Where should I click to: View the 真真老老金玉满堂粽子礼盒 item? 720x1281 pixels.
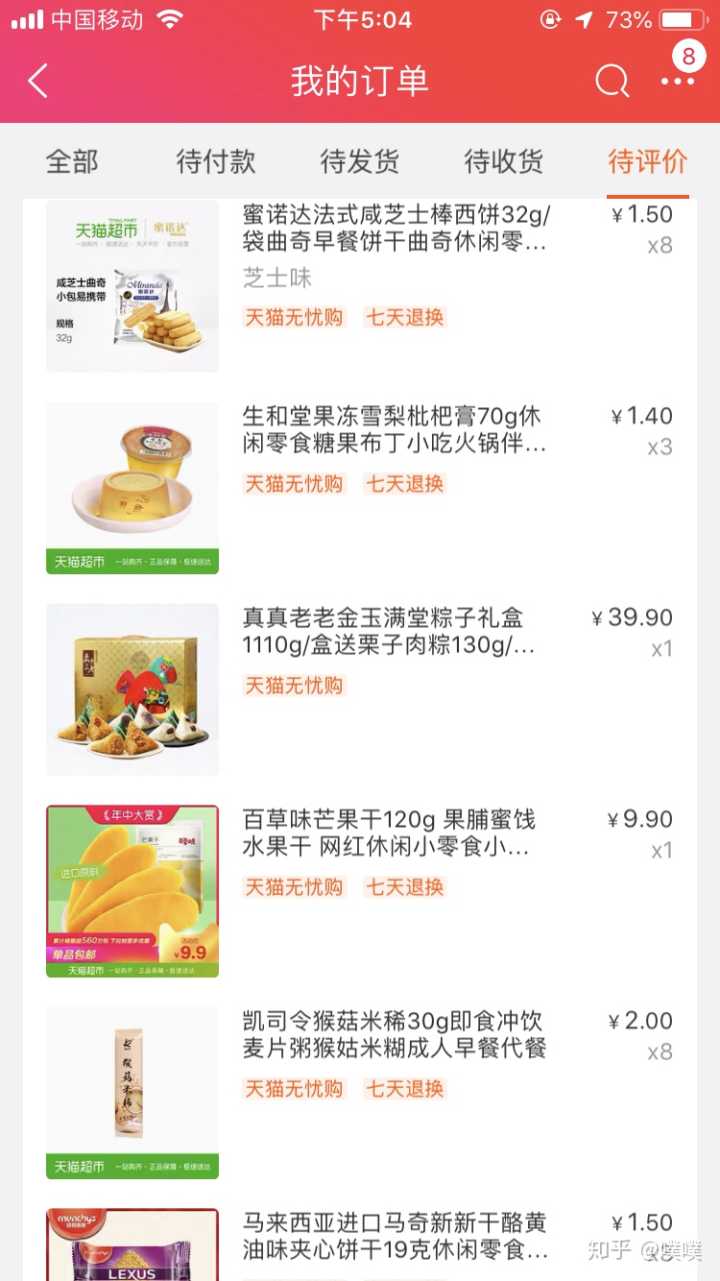tap(390, 632)
